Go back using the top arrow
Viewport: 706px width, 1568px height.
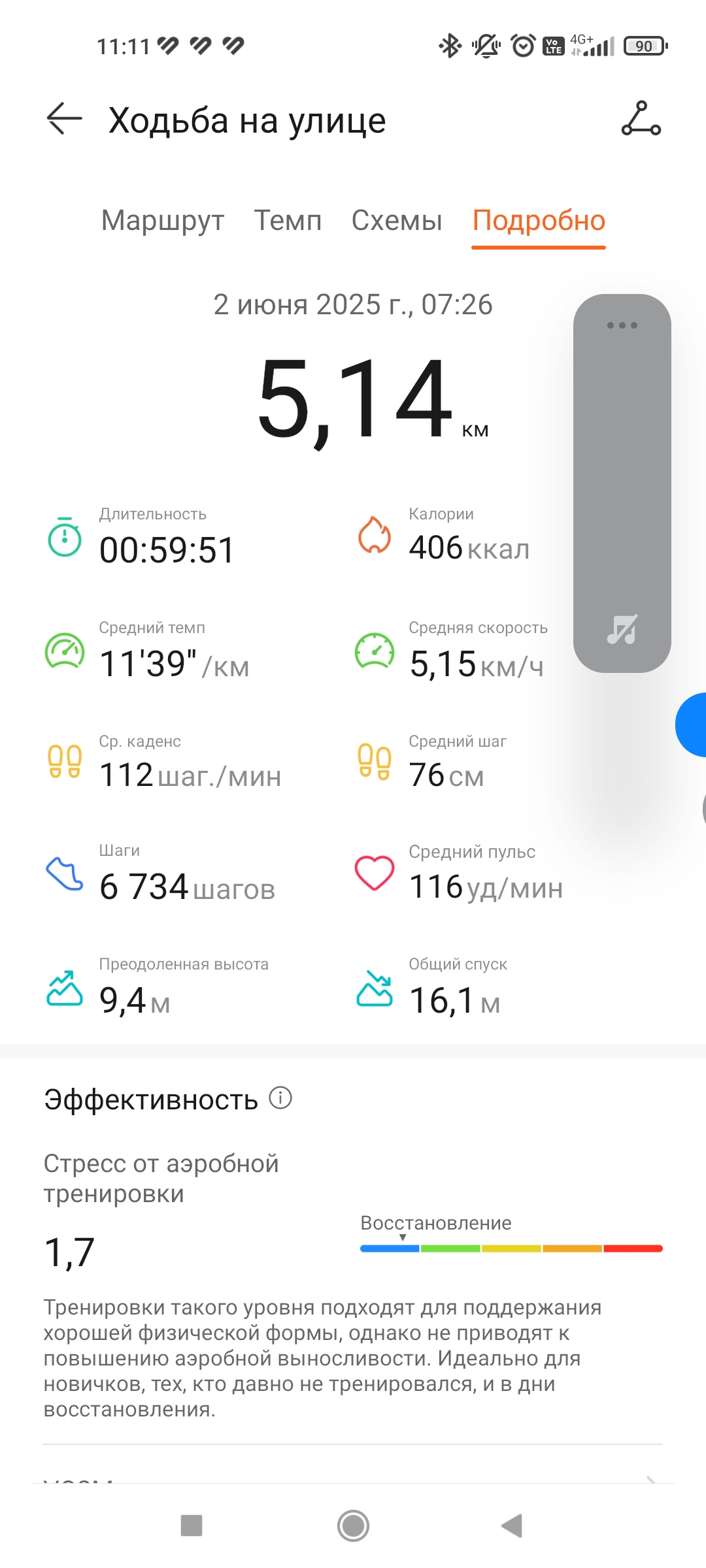coord(65,119)
